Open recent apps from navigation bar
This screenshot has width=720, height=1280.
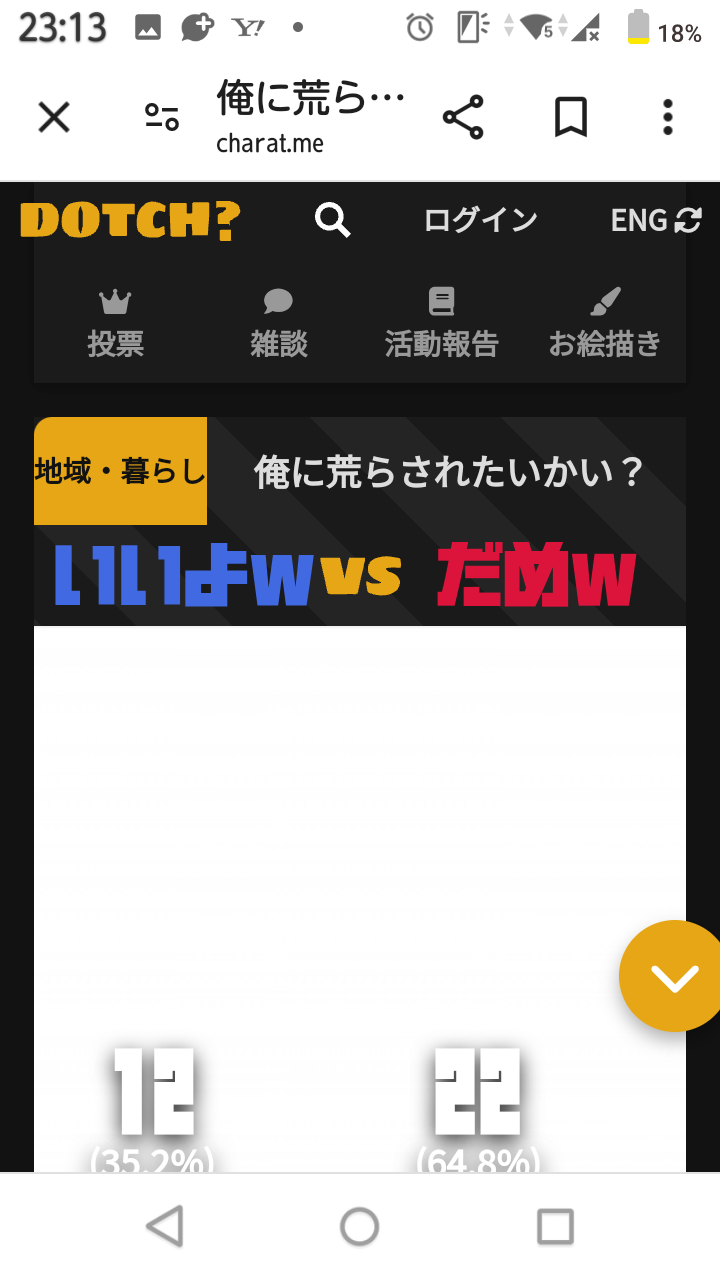coord(555,1226)
